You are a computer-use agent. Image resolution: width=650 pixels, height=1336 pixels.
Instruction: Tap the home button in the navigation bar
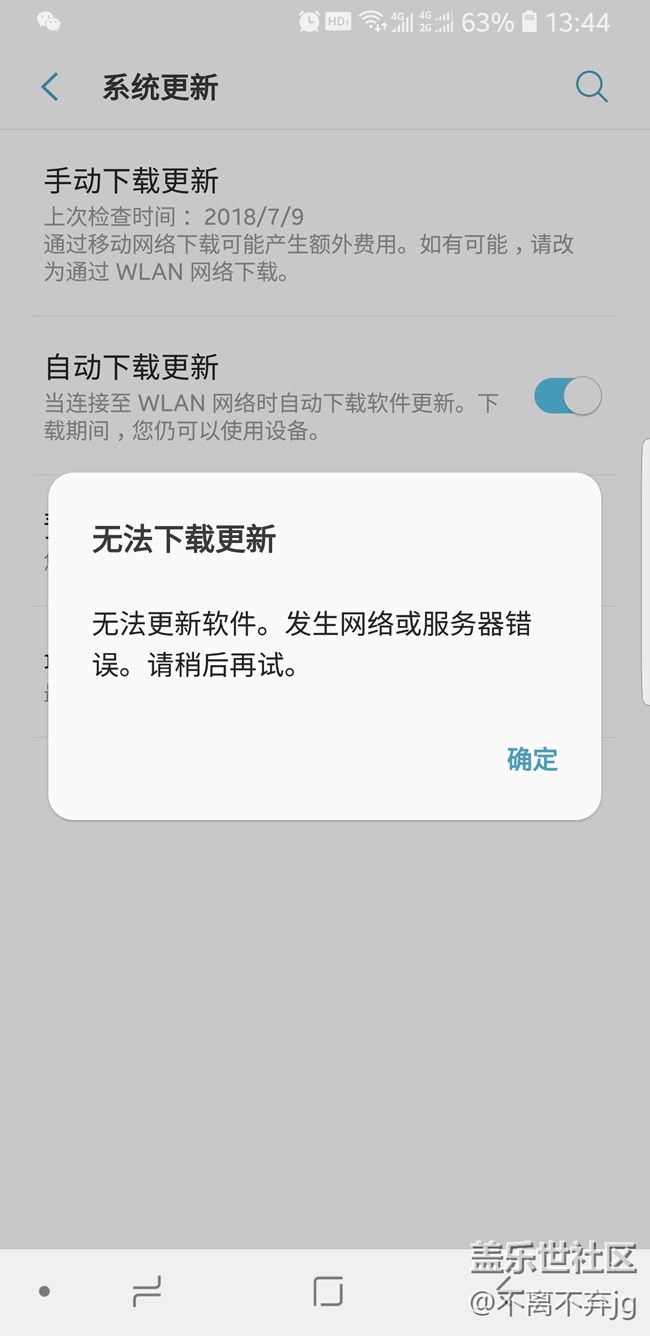[x=327, y=1291]
